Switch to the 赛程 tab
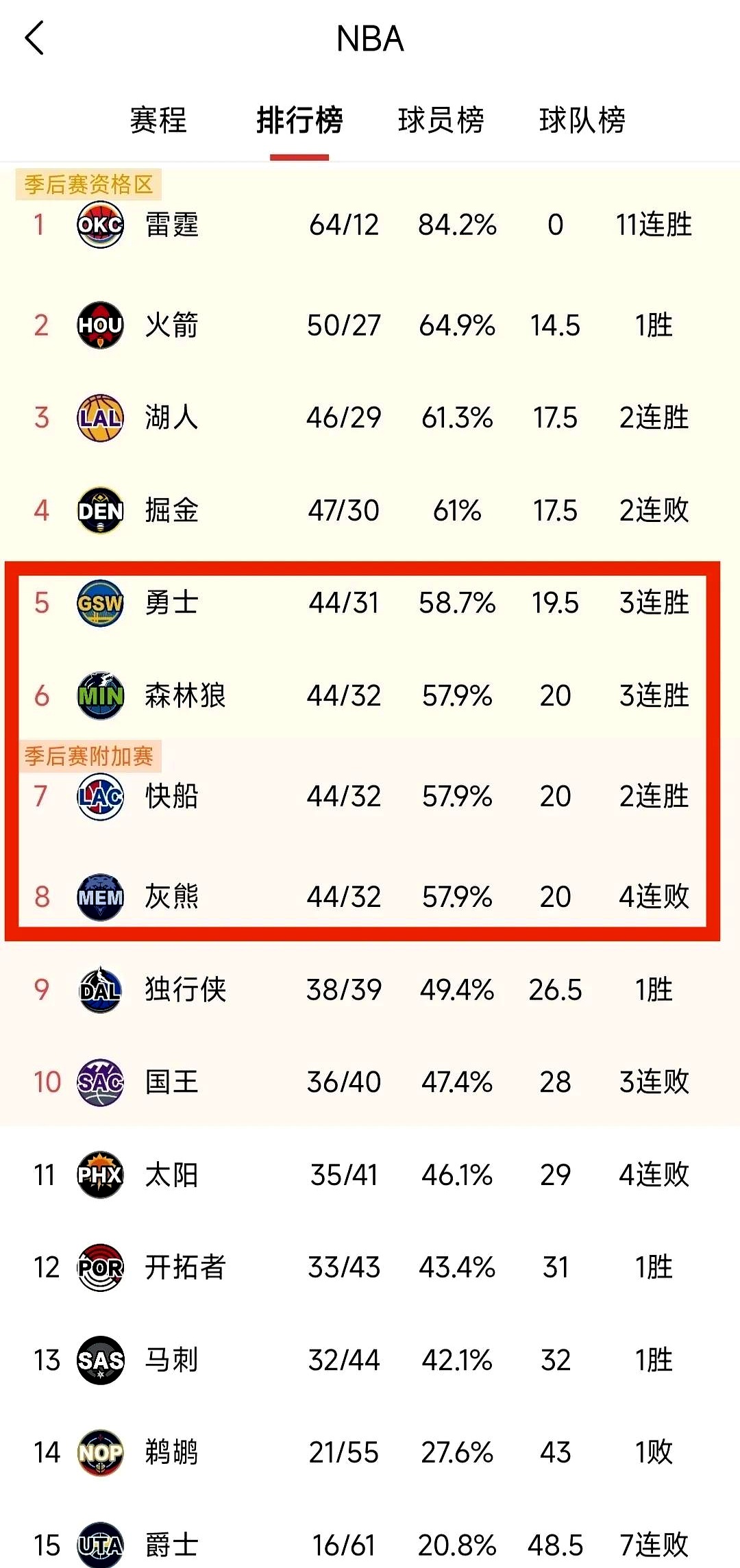Image resolution: width=740 pixels, height=1568 pixels. [158, 121]
